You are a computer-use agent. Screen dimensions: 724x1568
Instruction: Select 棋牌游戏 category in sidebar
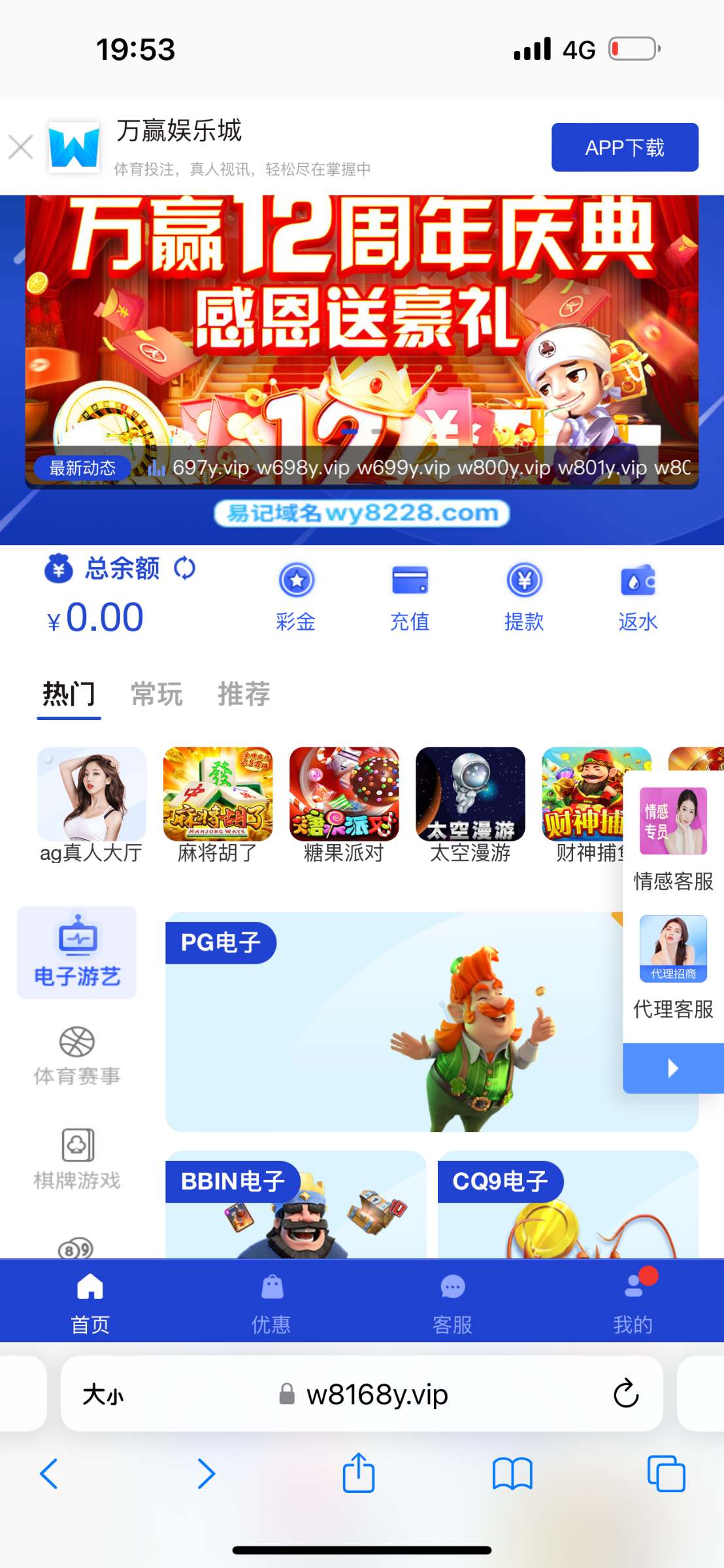(x=77, y=1159)
